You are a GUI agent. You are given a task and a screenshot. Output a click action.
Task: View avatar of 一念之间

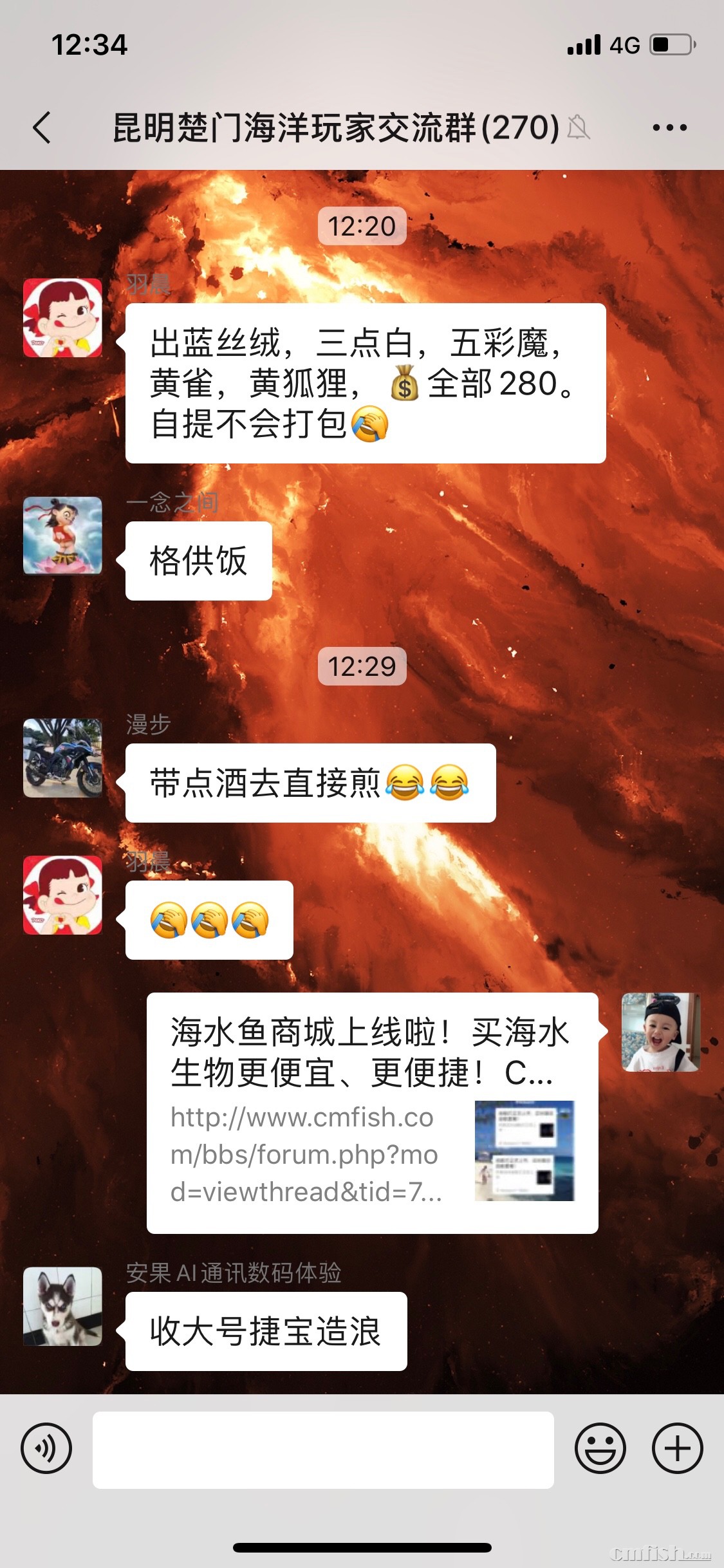click(x=62, y=536)
